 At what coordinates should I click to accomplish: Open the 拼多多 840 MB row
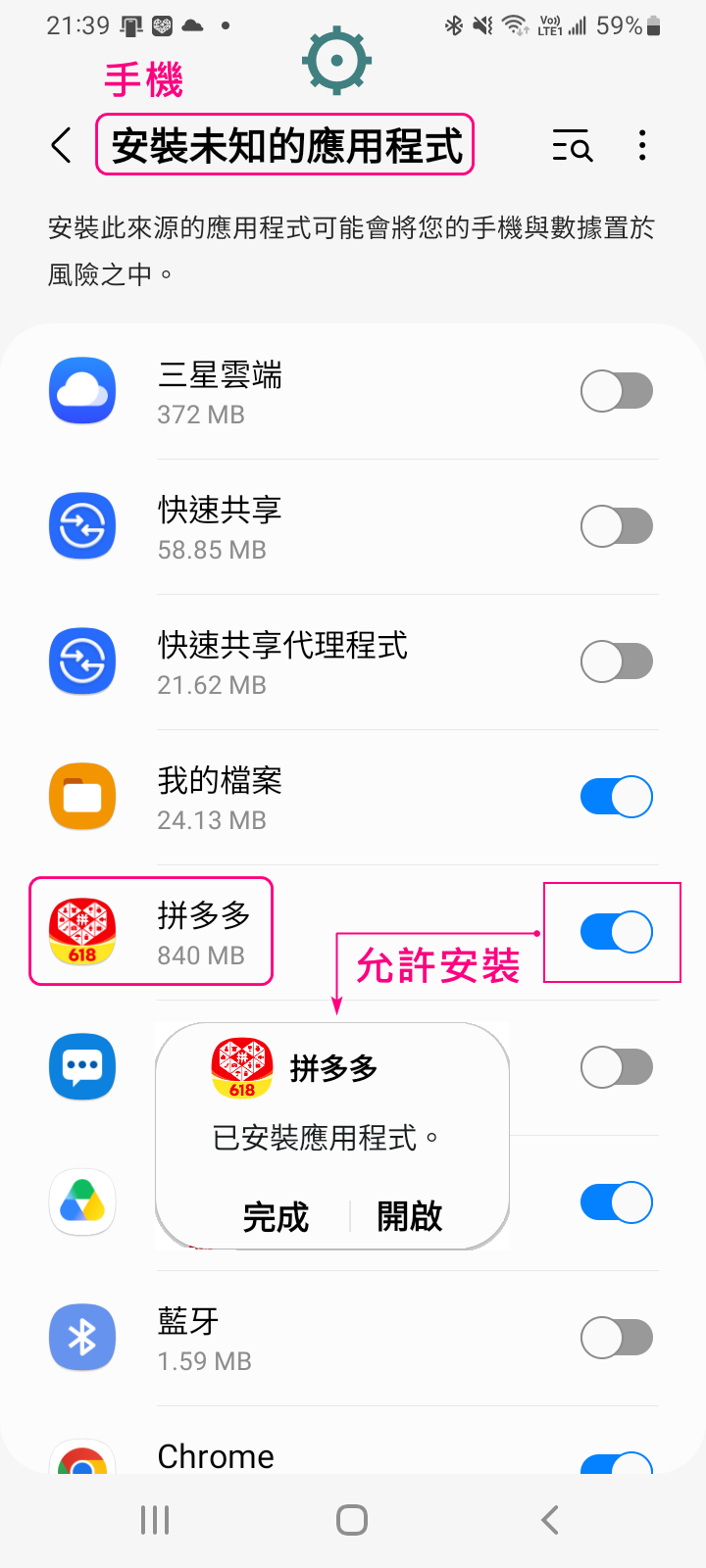tap(353, 932)
